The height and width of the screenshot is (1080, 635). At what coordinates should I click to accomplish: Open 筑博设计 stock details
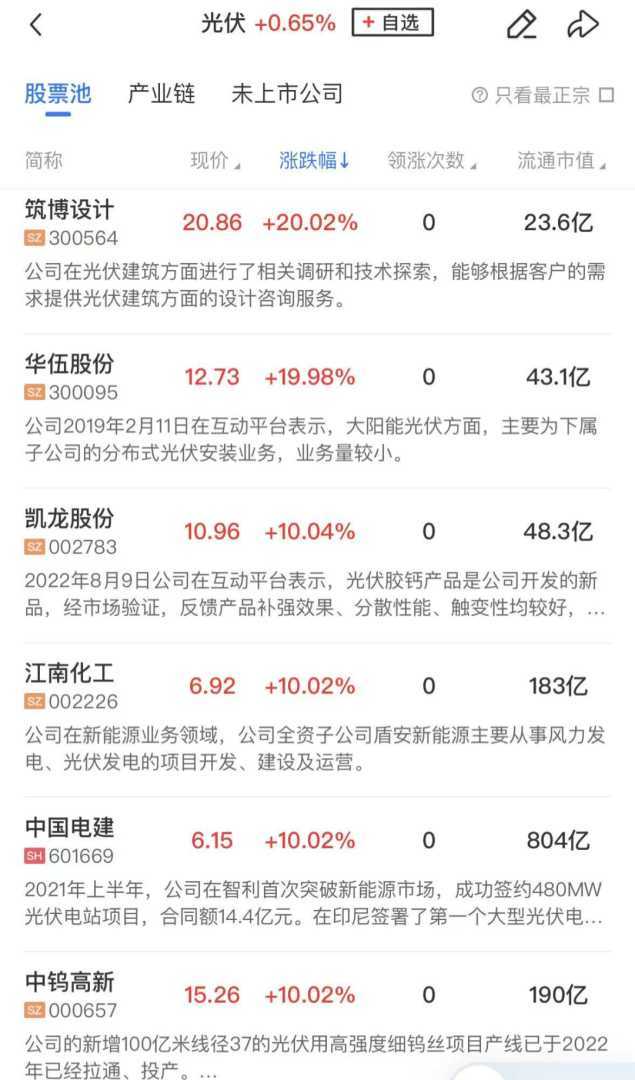coord(70,211)
